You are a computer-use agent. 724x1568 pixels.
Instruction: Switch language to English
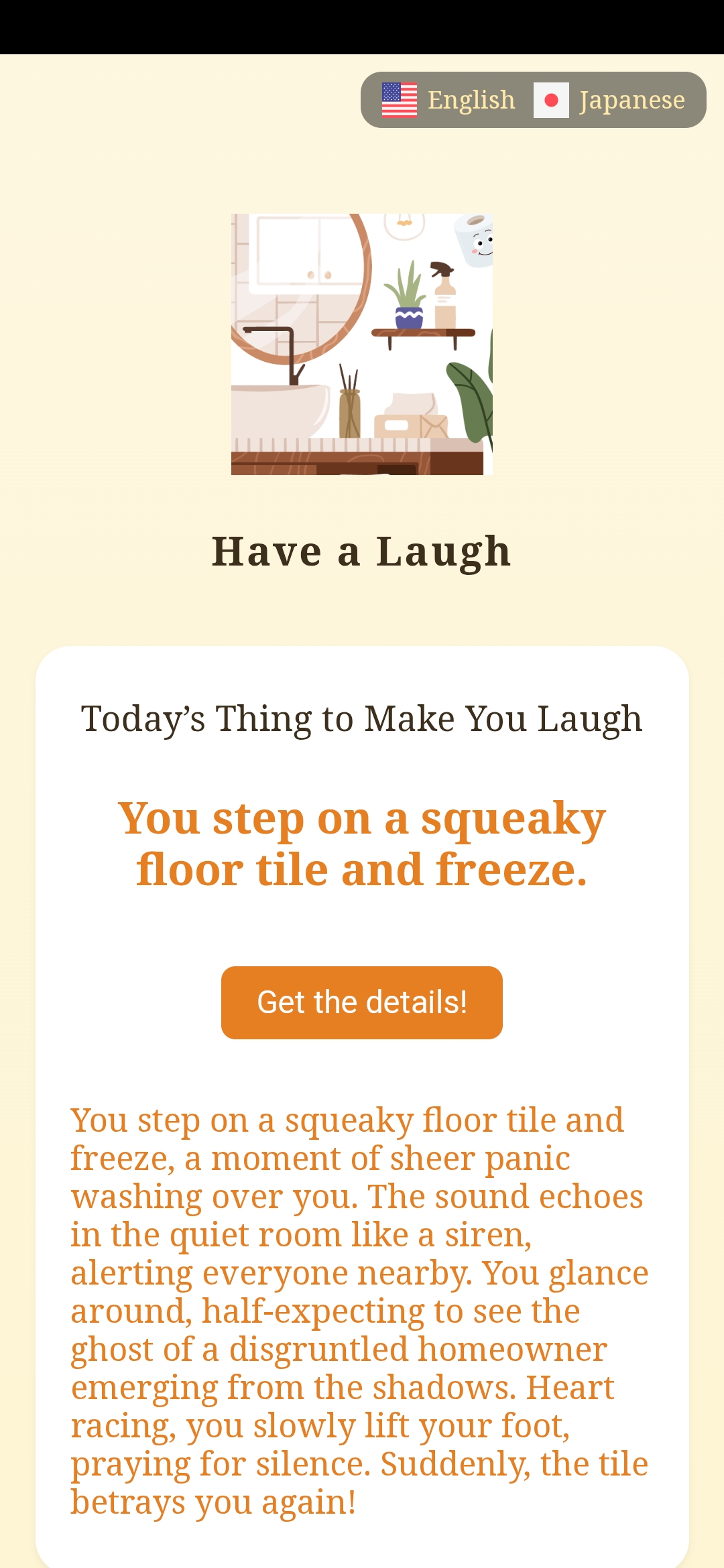tap(449, 100)
